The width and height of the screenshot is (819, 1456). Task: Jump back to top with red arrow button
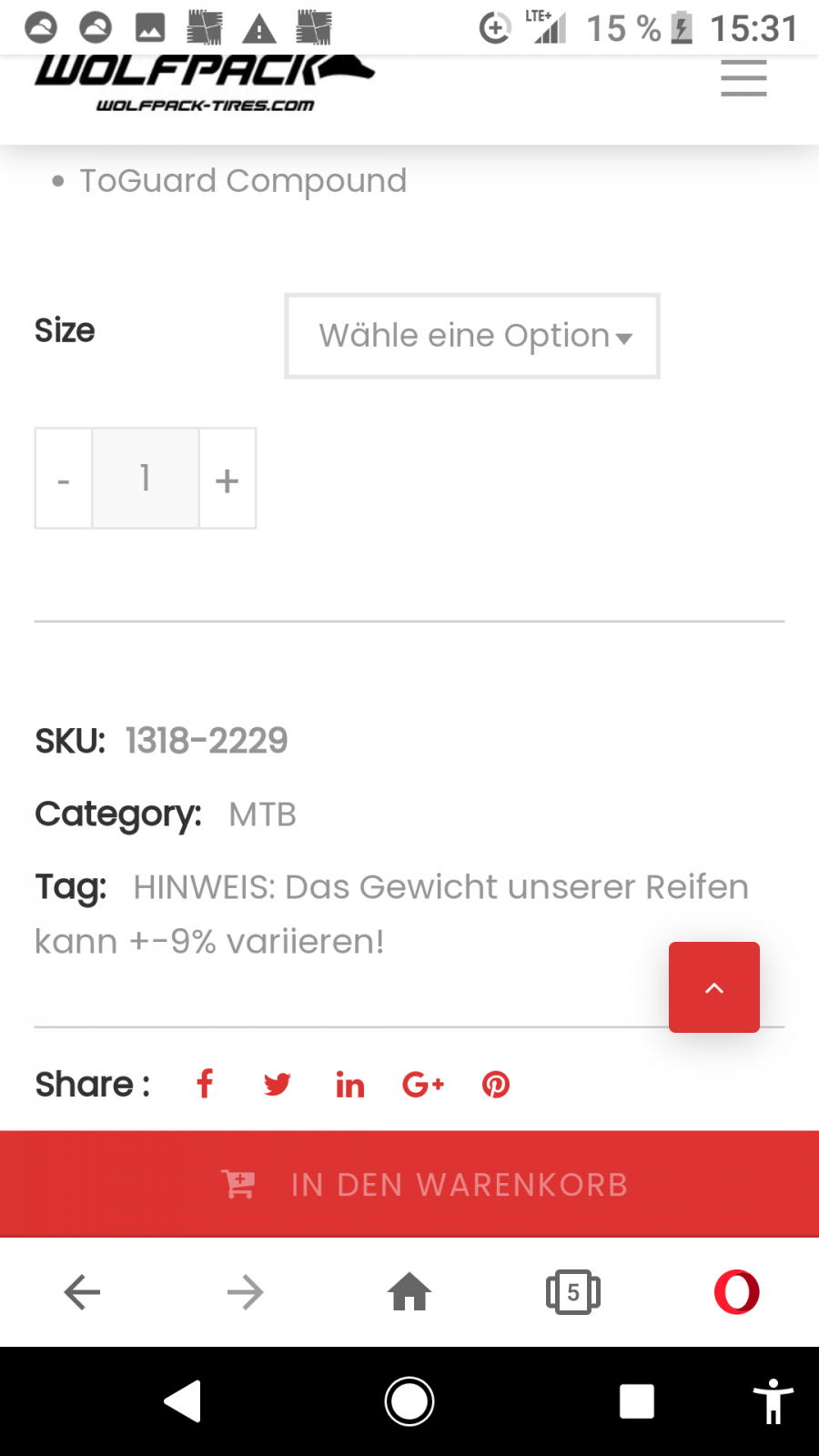(x=714, y=987)
